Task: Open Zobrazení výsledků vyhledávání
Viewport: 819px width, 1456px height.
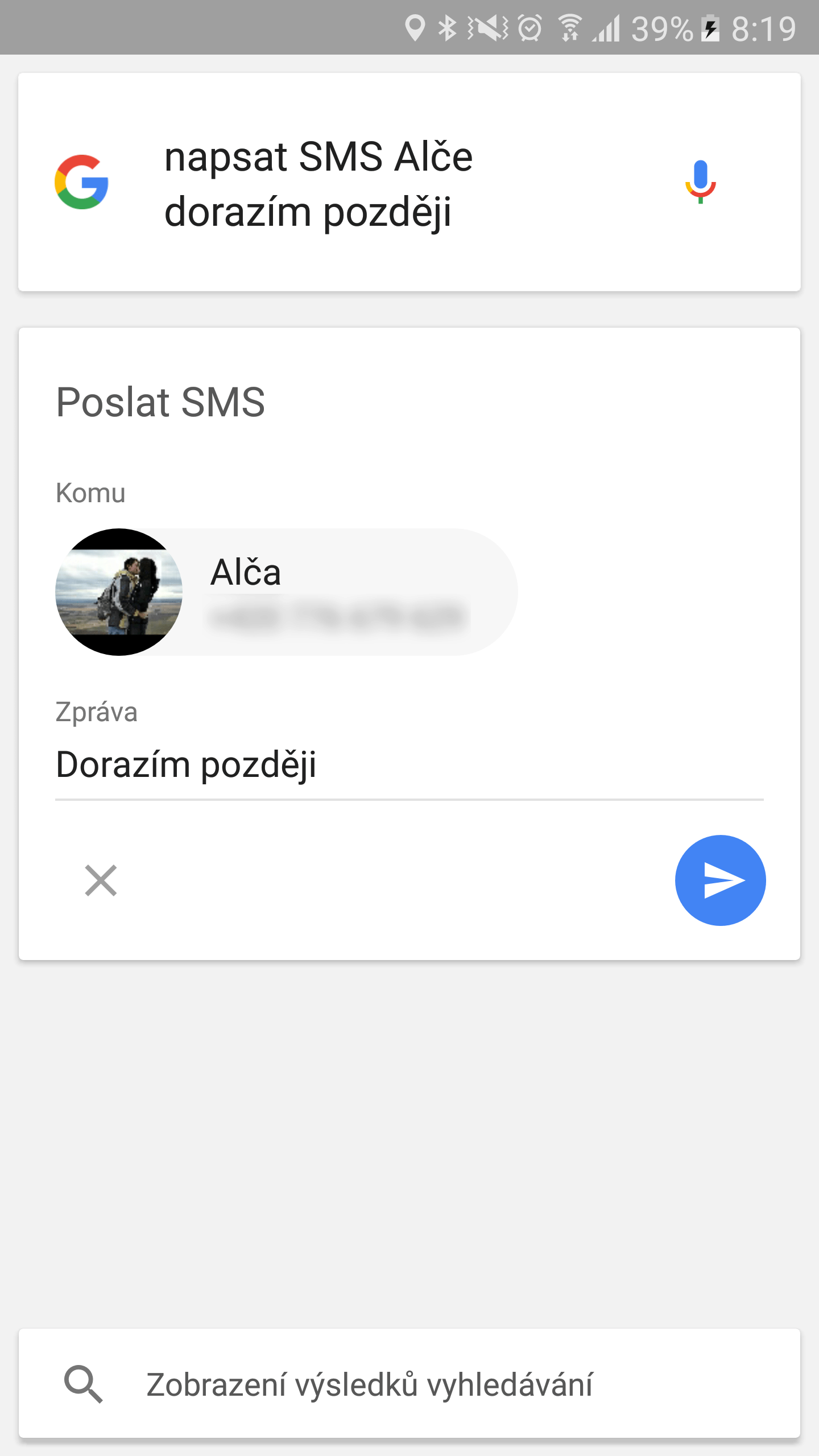Action: (x=409, y=1383)
